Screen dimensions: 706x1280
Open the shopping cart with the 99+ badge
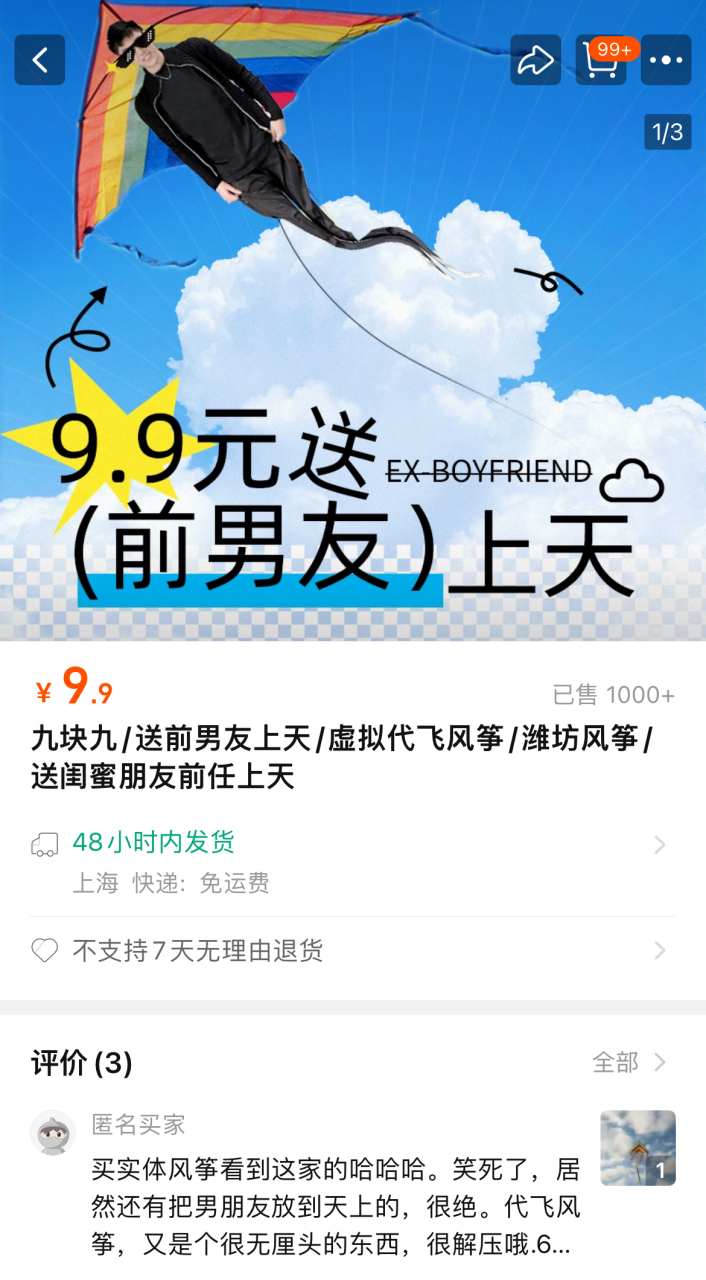tap(601, 60)
